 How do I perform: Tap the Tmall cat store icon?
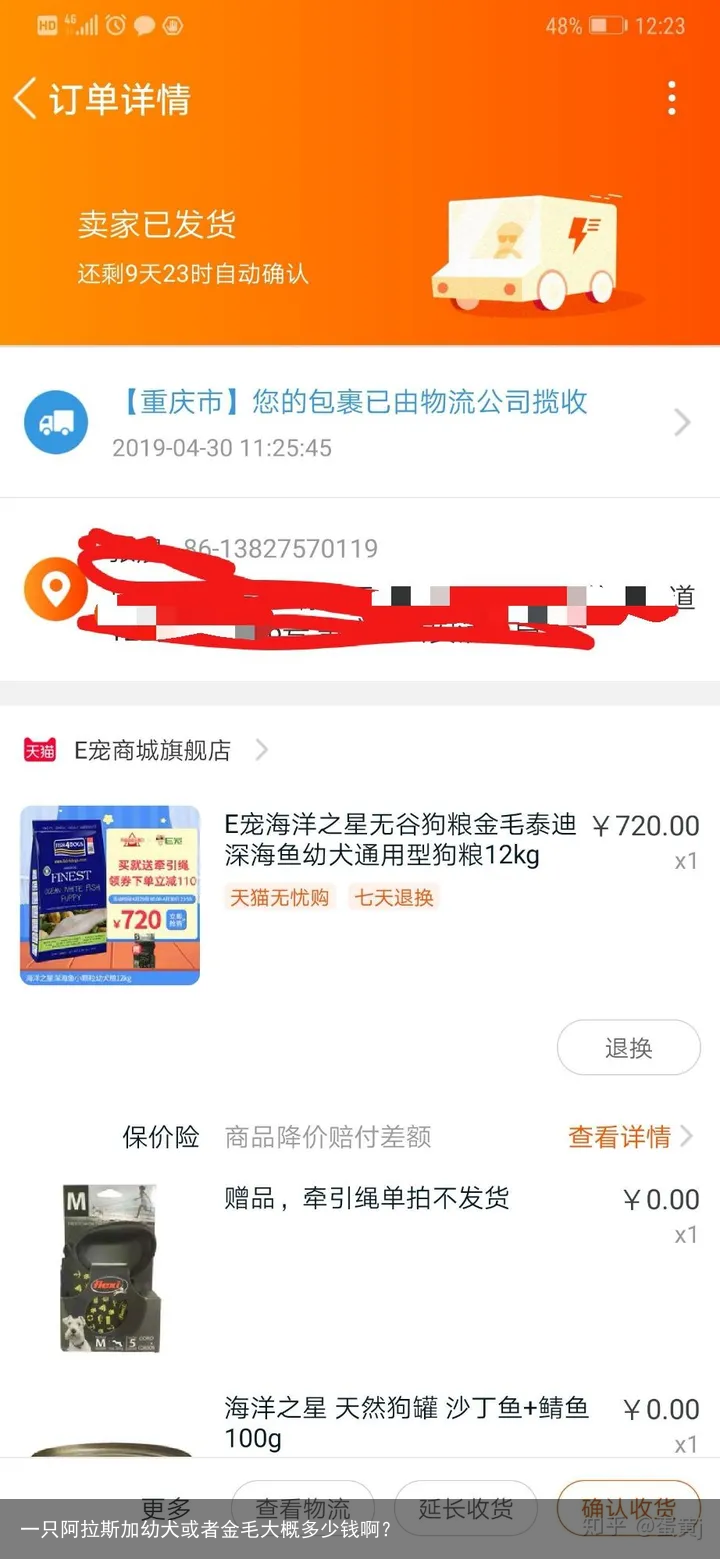(39, 750)
